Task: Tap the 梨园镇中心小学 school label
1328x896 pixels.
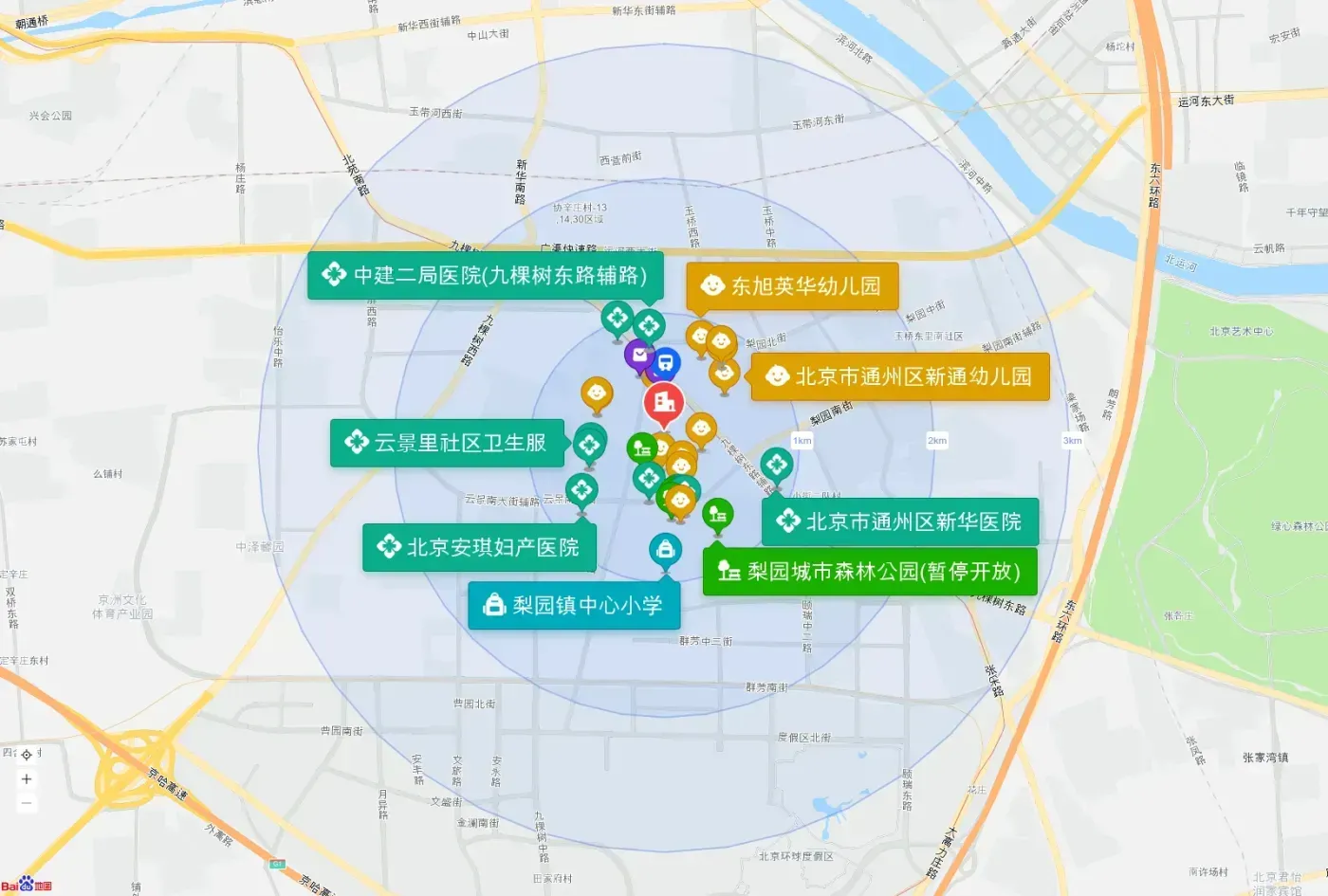Action: (574, 605)
